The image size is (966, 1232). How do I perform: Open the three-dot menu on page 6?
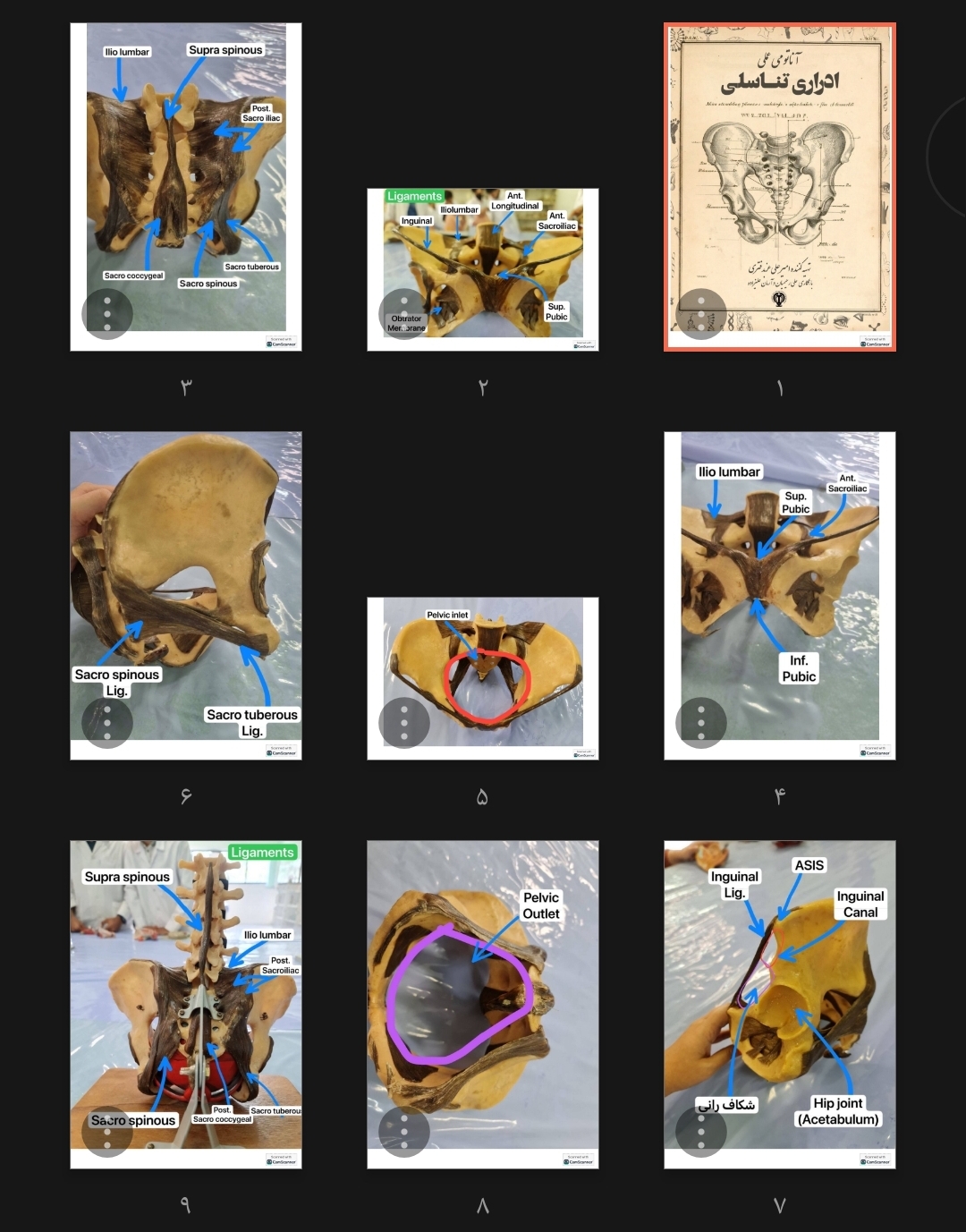coord(107,722)
